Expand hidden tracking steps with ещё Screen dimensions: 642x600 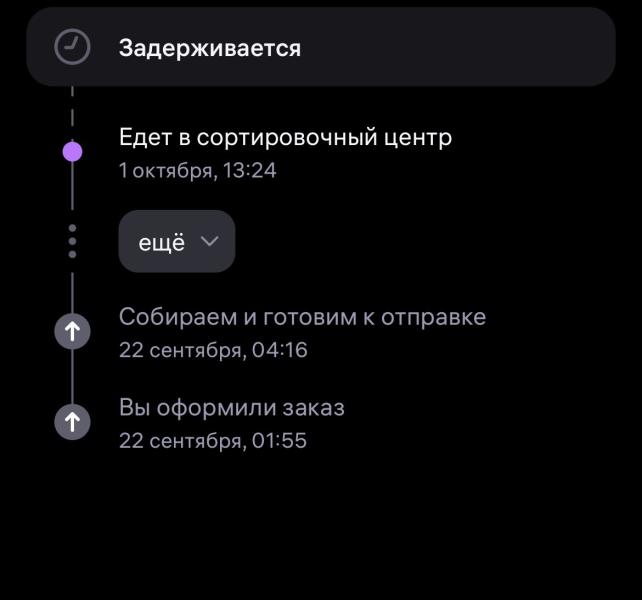[x=177, y=241]
